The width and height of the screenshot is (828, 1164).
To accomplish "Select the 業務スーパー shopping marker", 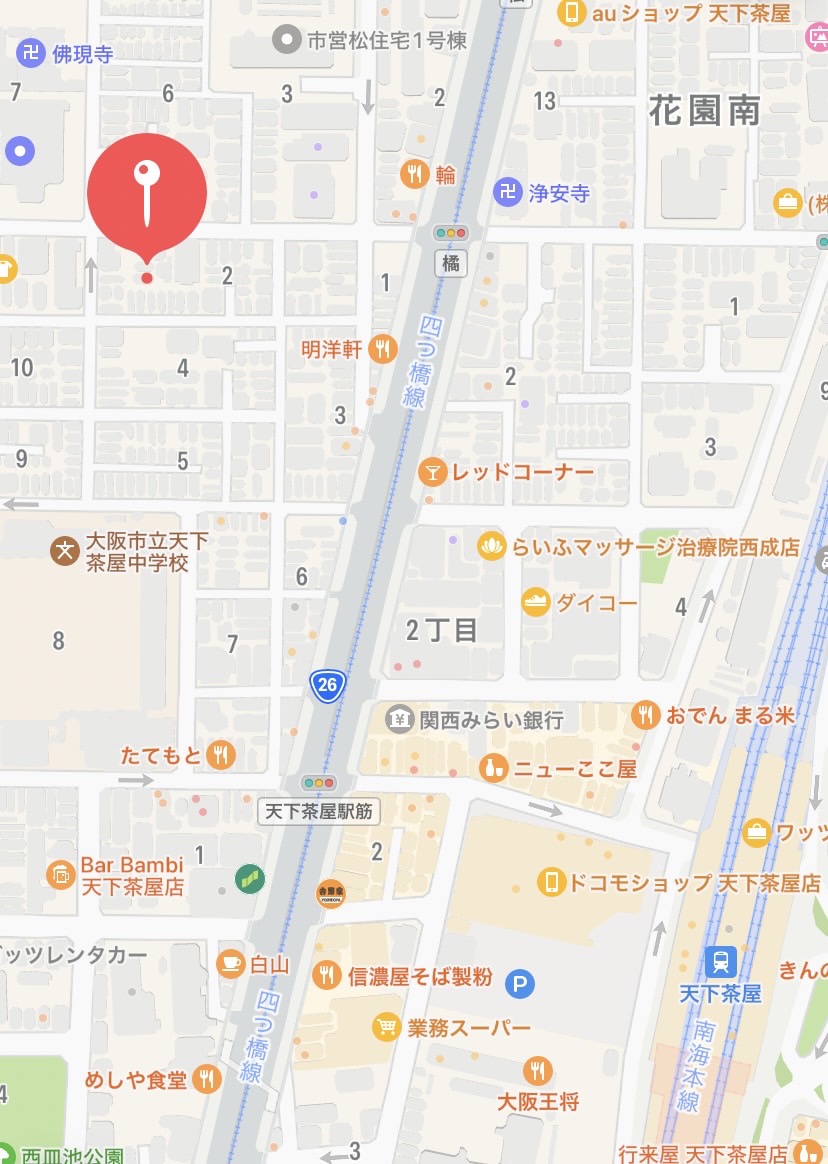I will click(x=386, y=1027).
